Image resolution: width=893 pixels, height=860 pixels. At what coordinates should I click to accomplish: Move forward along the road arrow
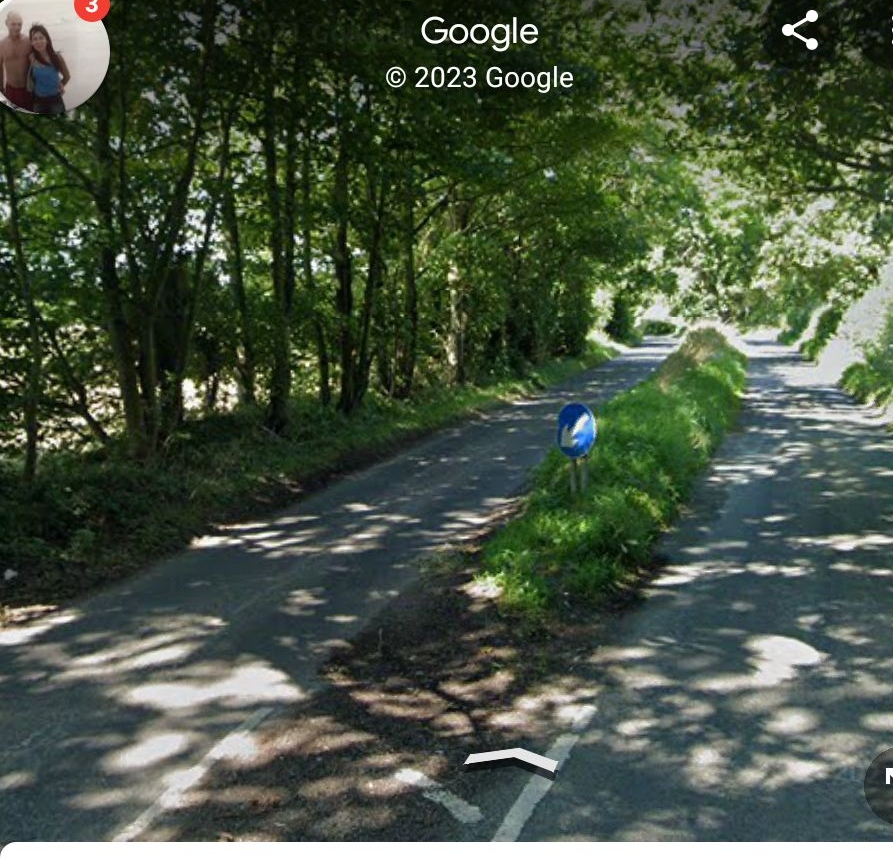pyautogui.click(x=511, y=761)
